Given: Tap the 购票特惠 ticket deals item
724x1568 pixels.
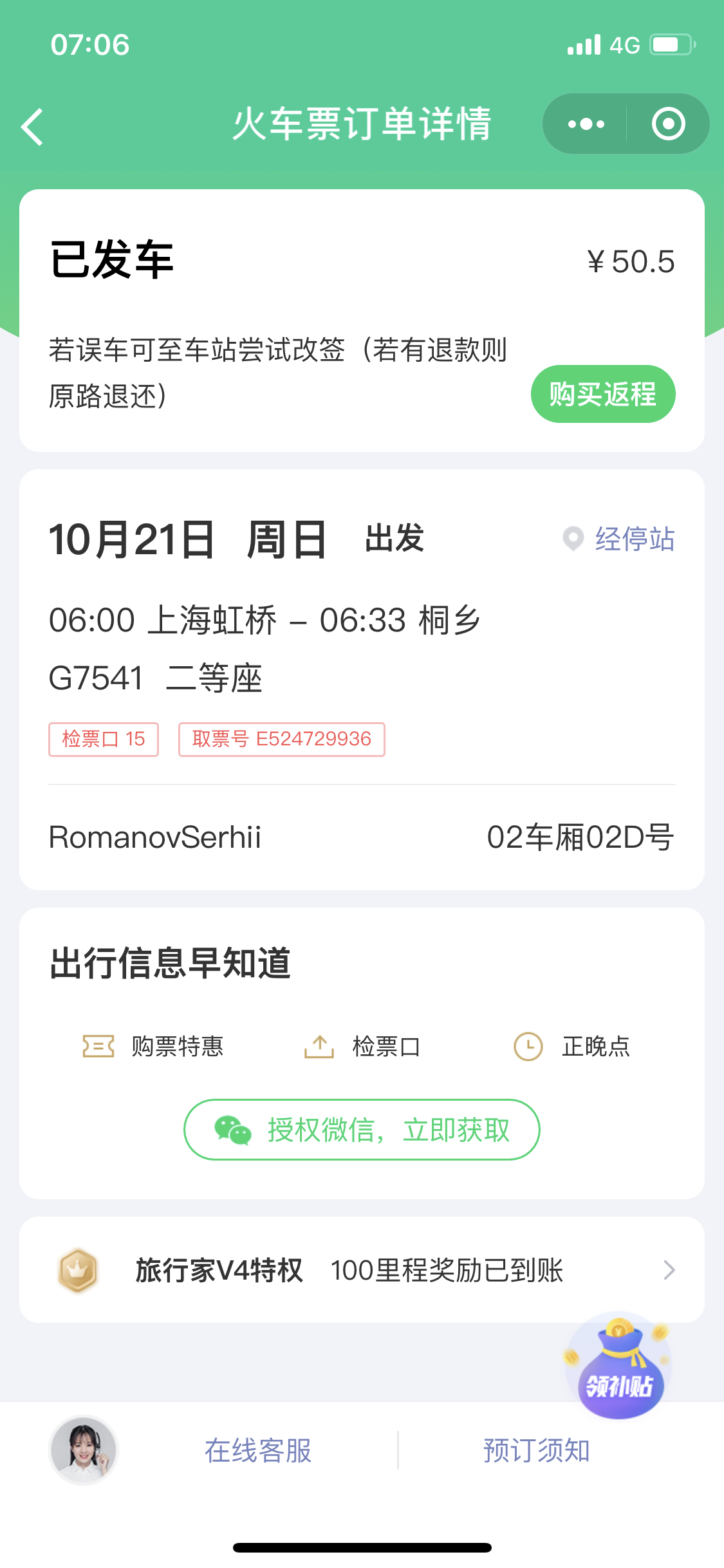Looking at the screenshot, I should [153, 1047].
